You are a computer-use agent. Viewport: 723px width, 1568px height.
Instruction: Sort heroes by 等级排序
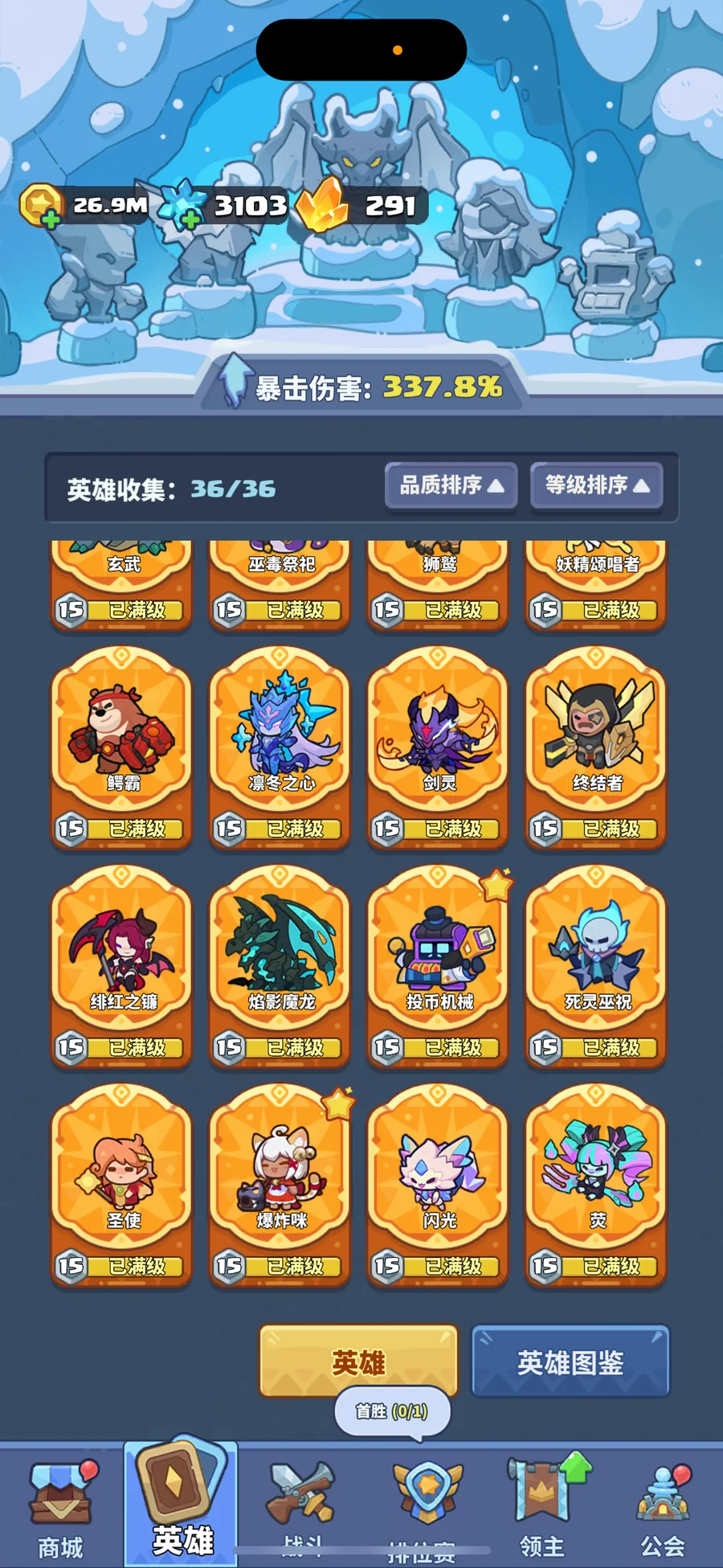pyautogui.click(x=596, y=485)
